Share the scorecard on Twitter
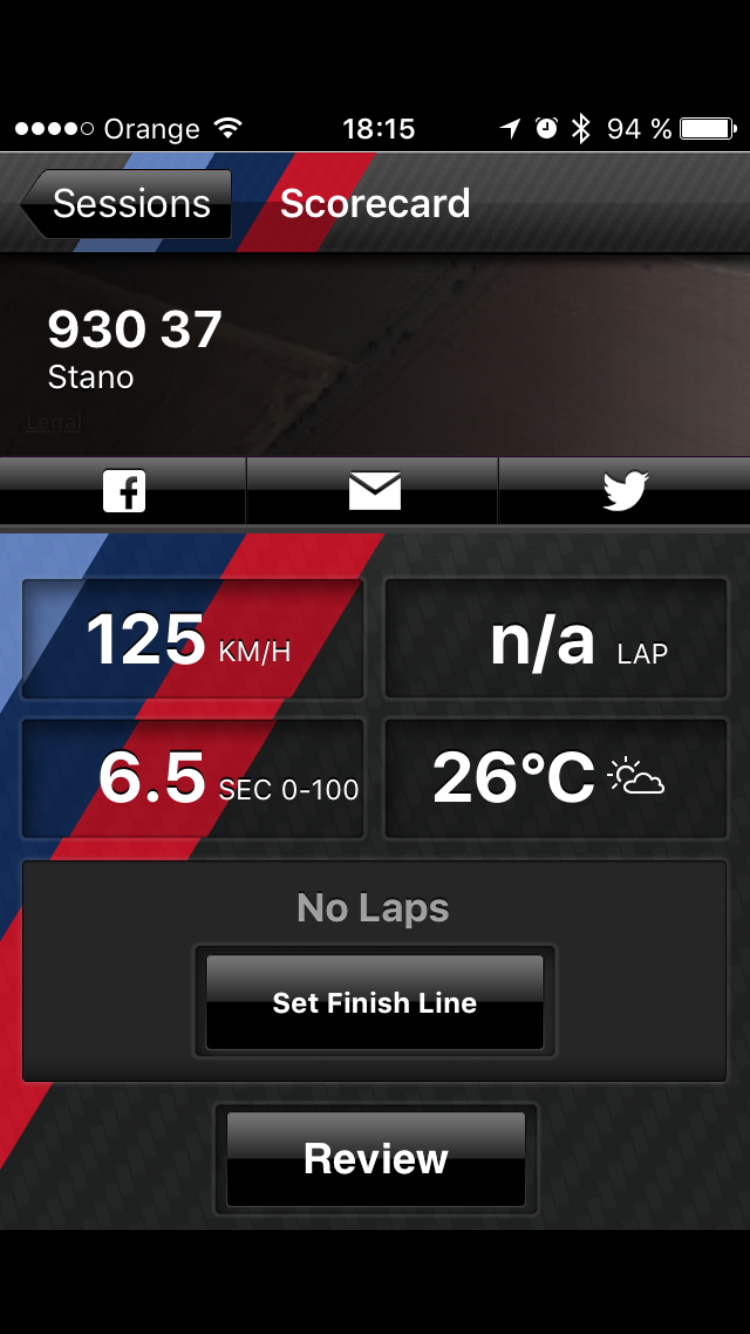This screenshot has width=750, height=1334. [625, 491]
